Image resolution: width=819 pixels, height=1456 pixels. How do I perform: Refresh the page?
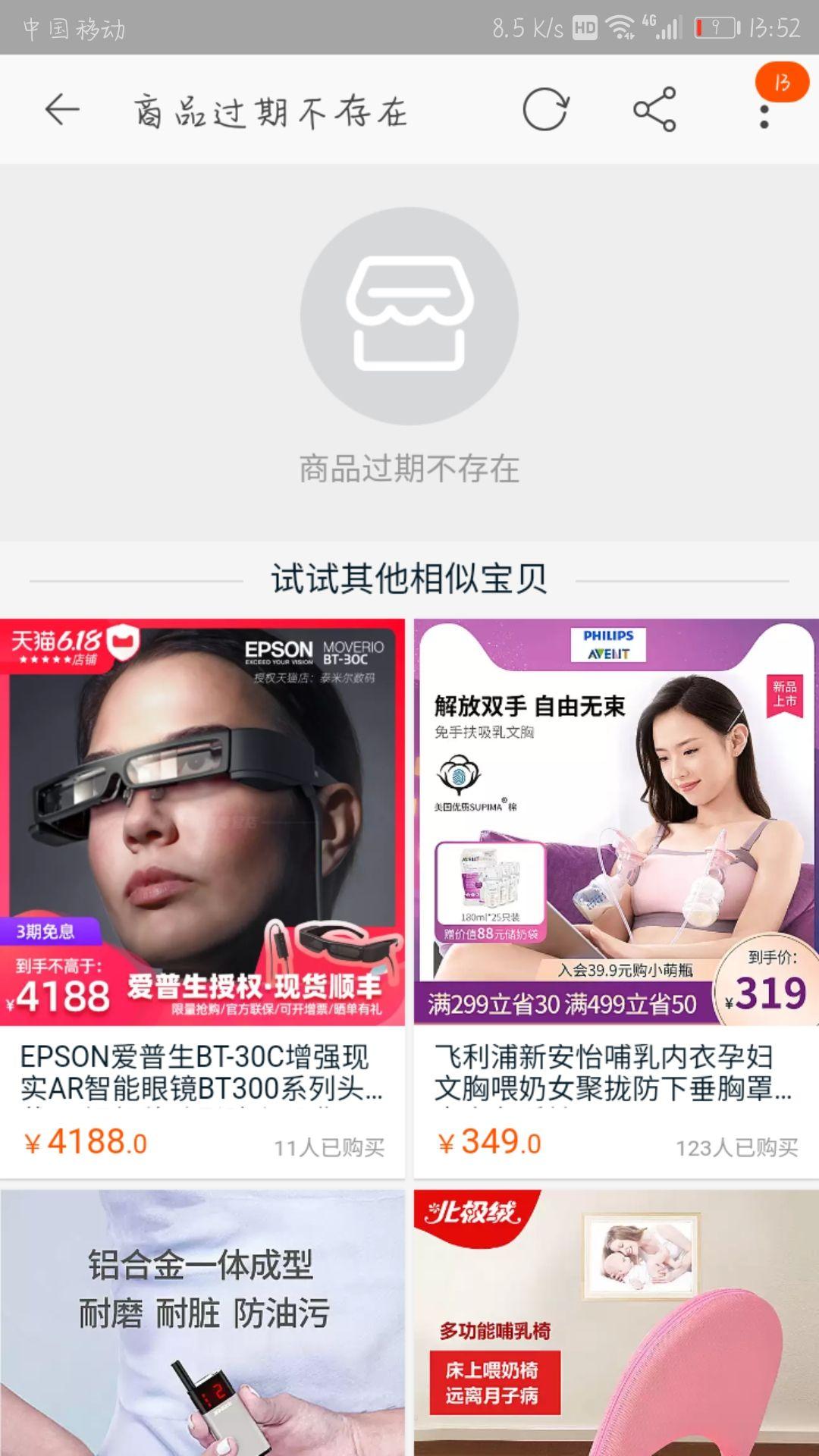click(545, 110)
